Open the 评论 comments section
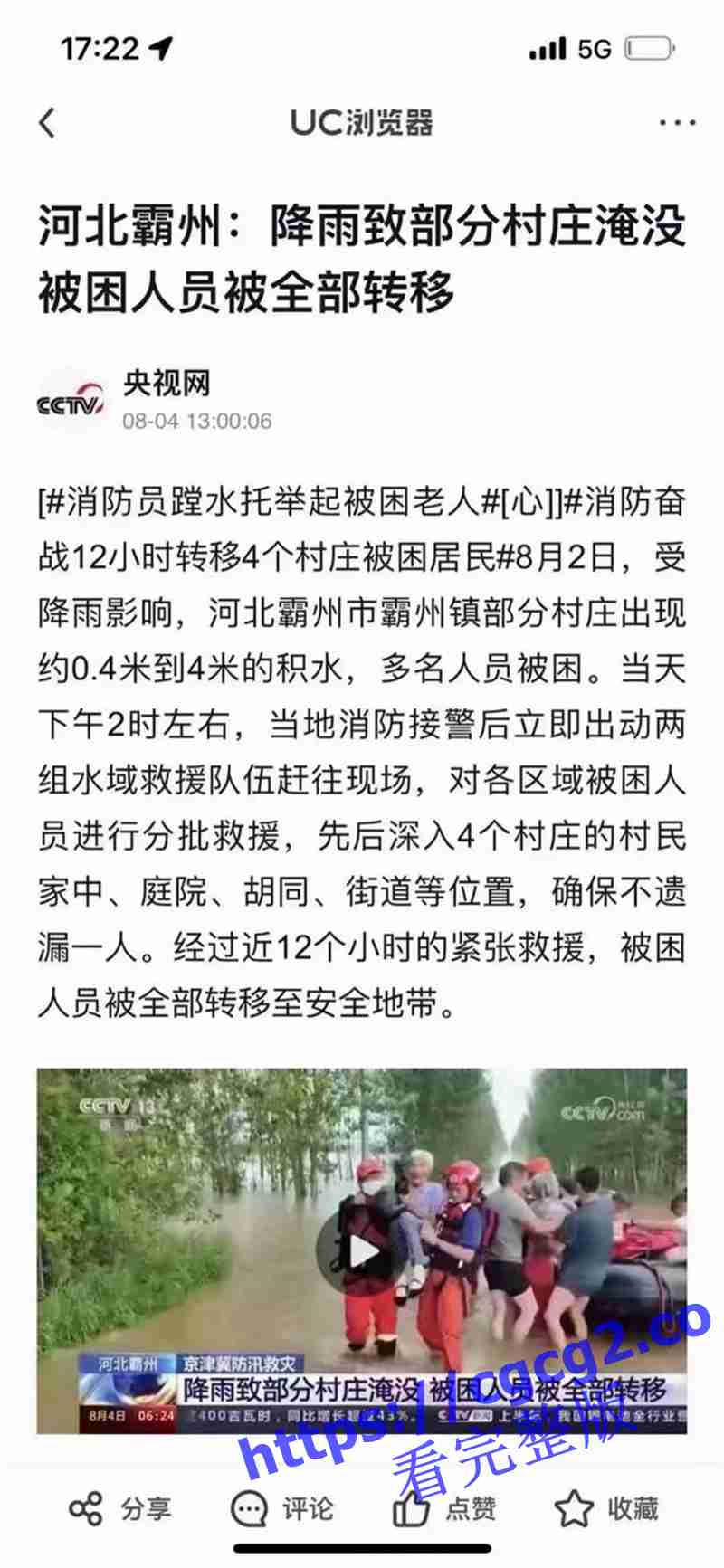 pos(281,1508)
